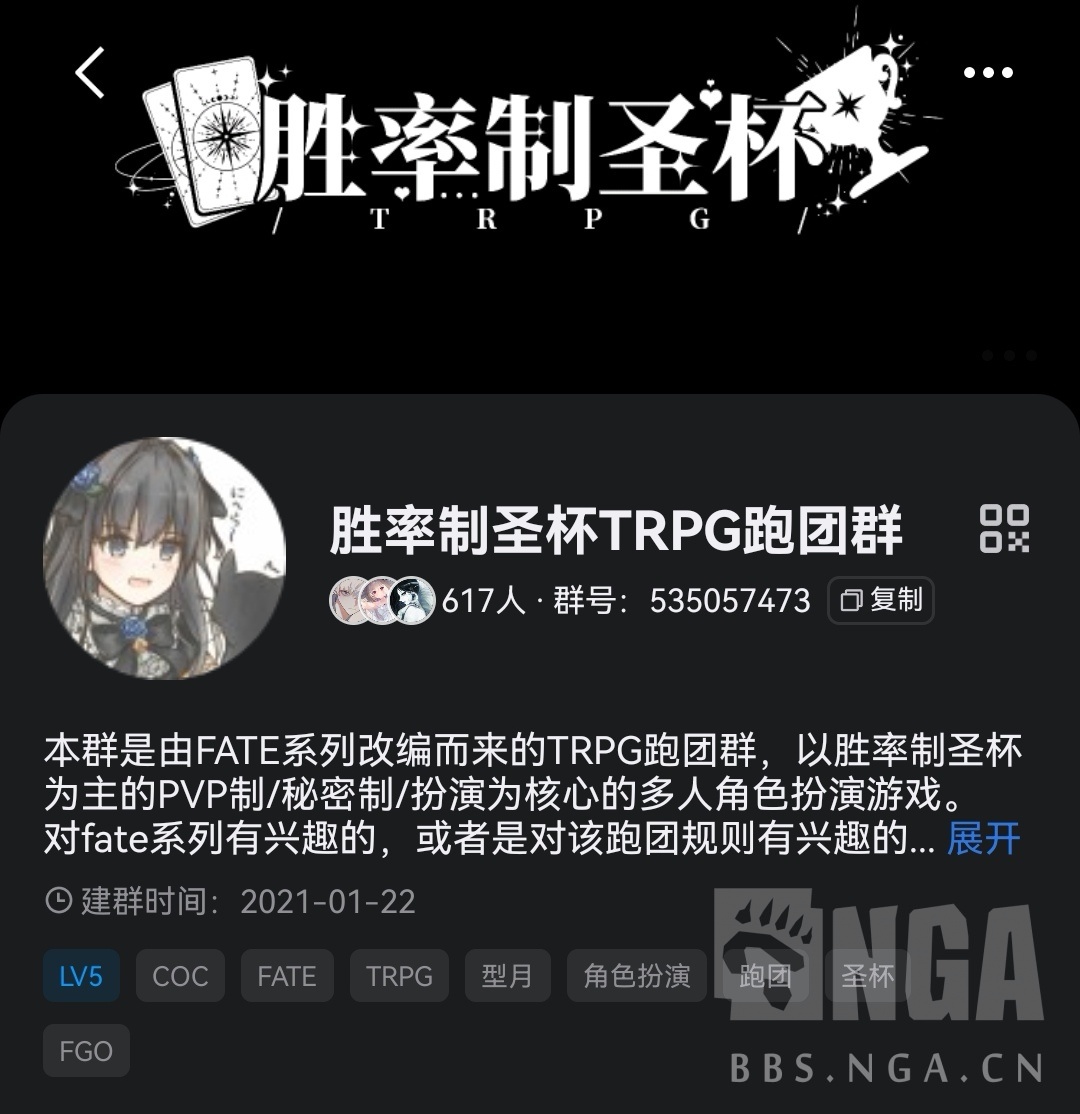Expand the description with 展开

[x=984, y=841]
